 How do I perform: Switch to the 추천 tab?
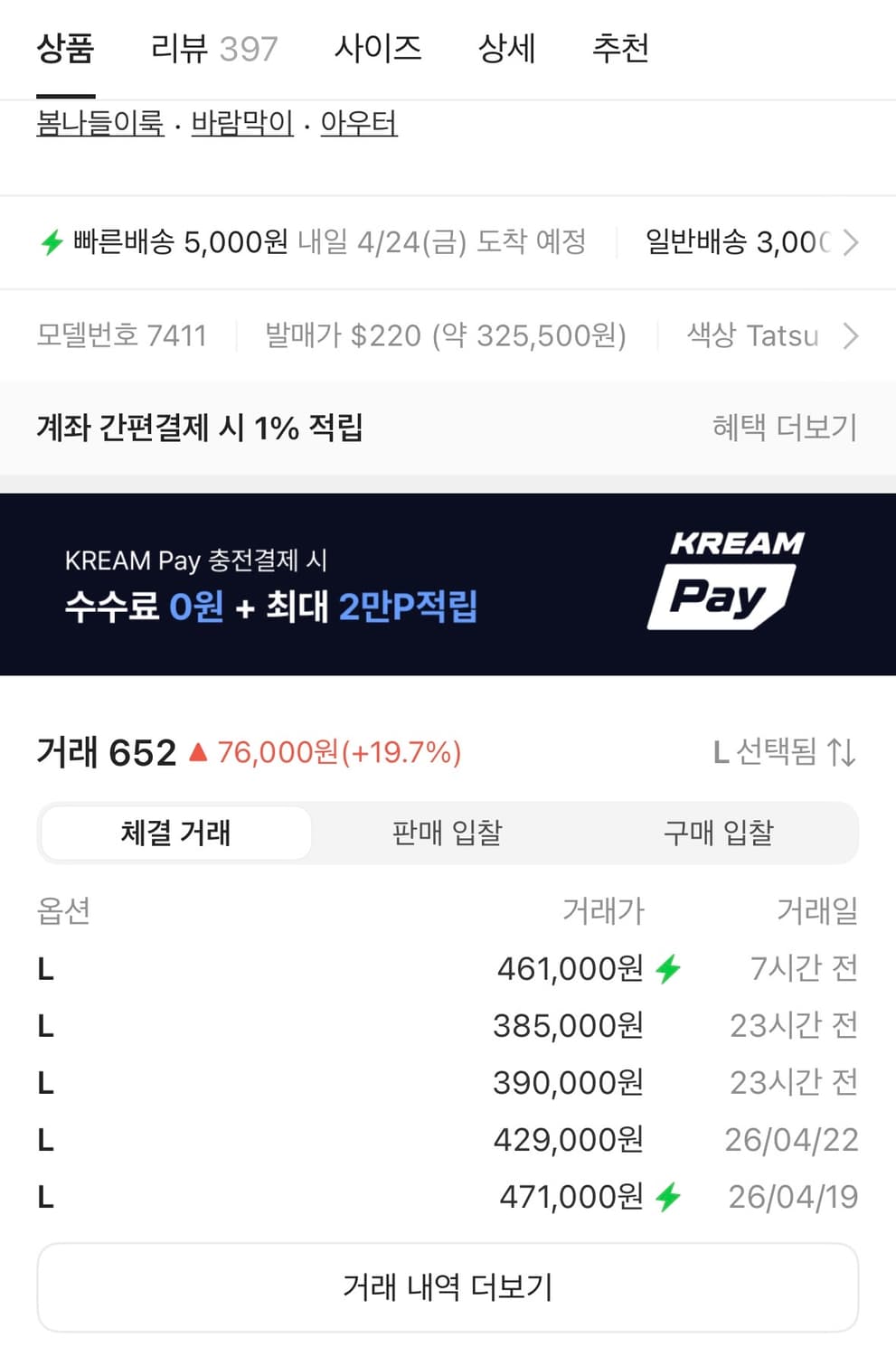622,50
